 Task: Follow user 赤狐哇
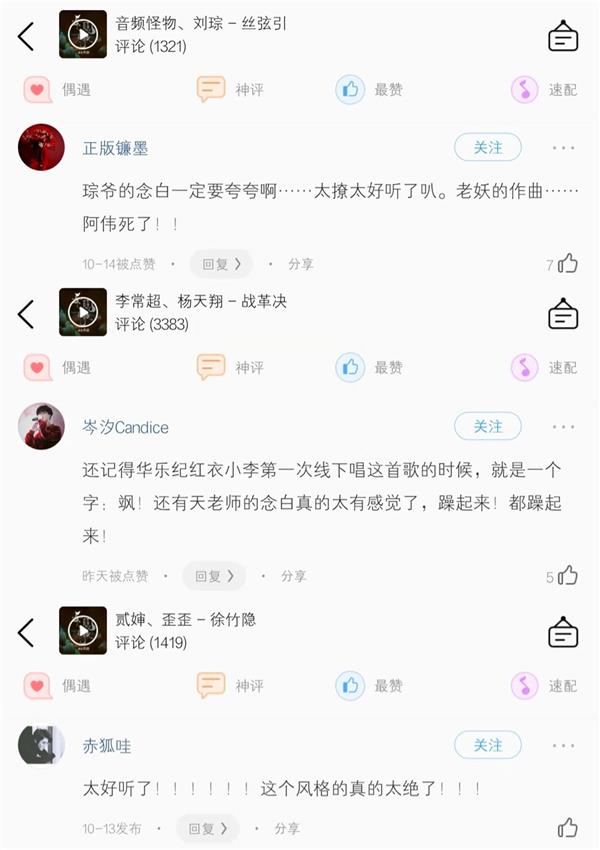click(x=488, y=746)
